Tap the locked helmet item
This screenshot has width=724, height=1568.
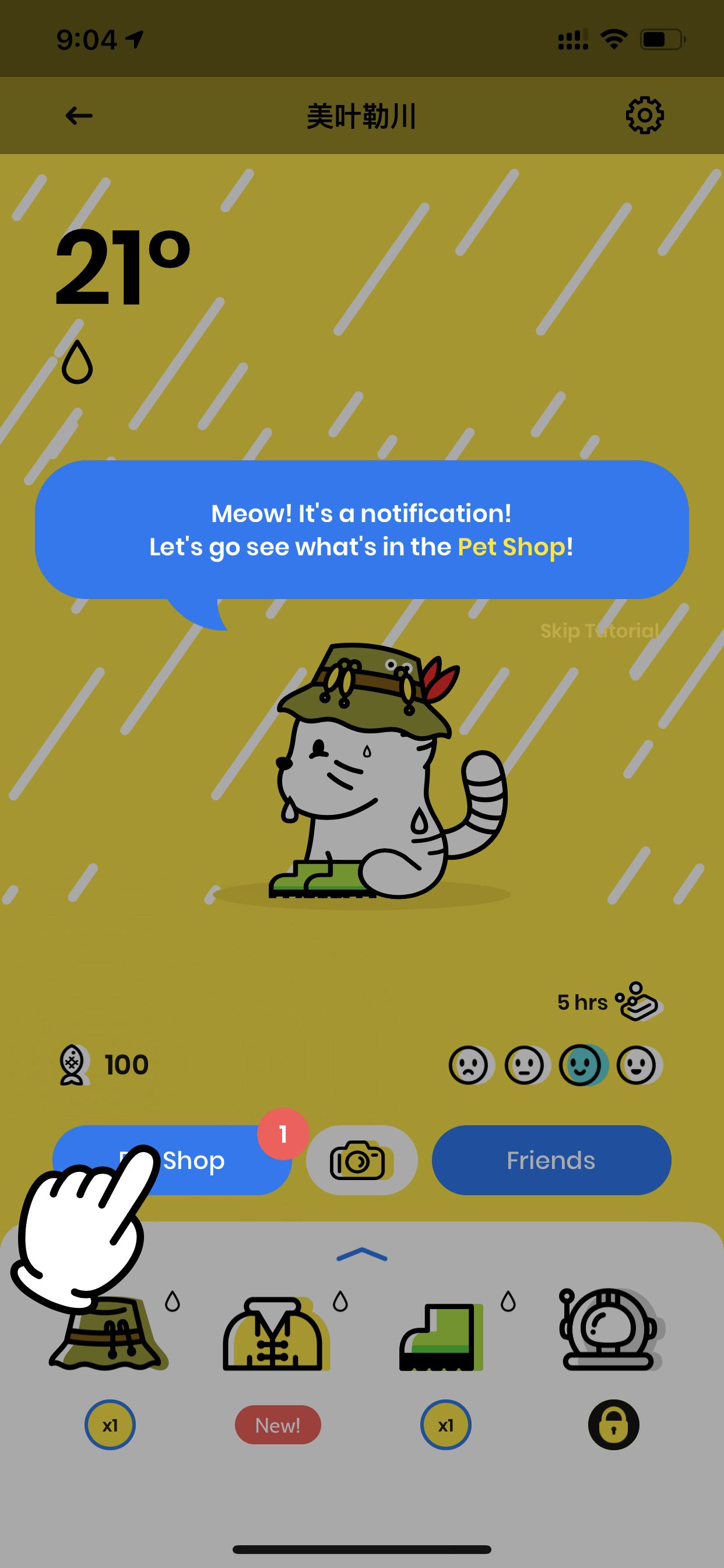[611, 1329]
